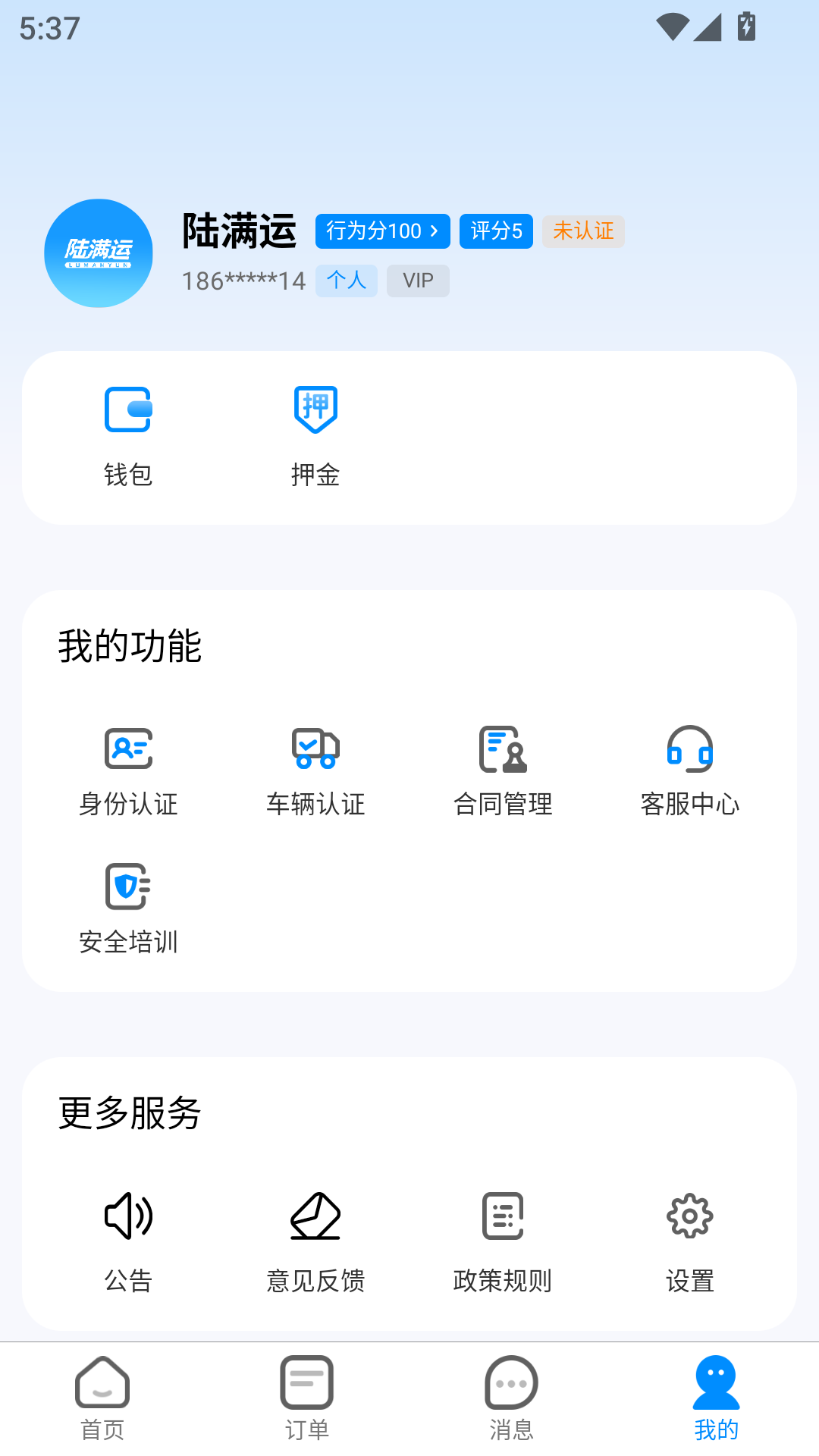Expand the 行为分100 behavior score details
Image resolution: width=819 pixels, height=1456 pixels.
tap(382, 231)
